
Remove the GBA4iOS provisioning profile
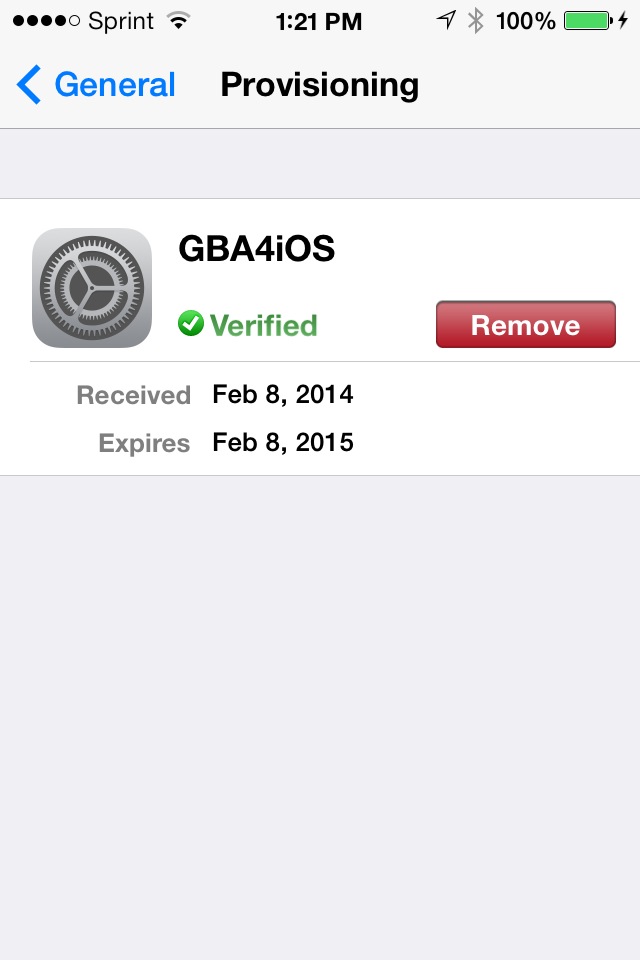click(525, 325)
